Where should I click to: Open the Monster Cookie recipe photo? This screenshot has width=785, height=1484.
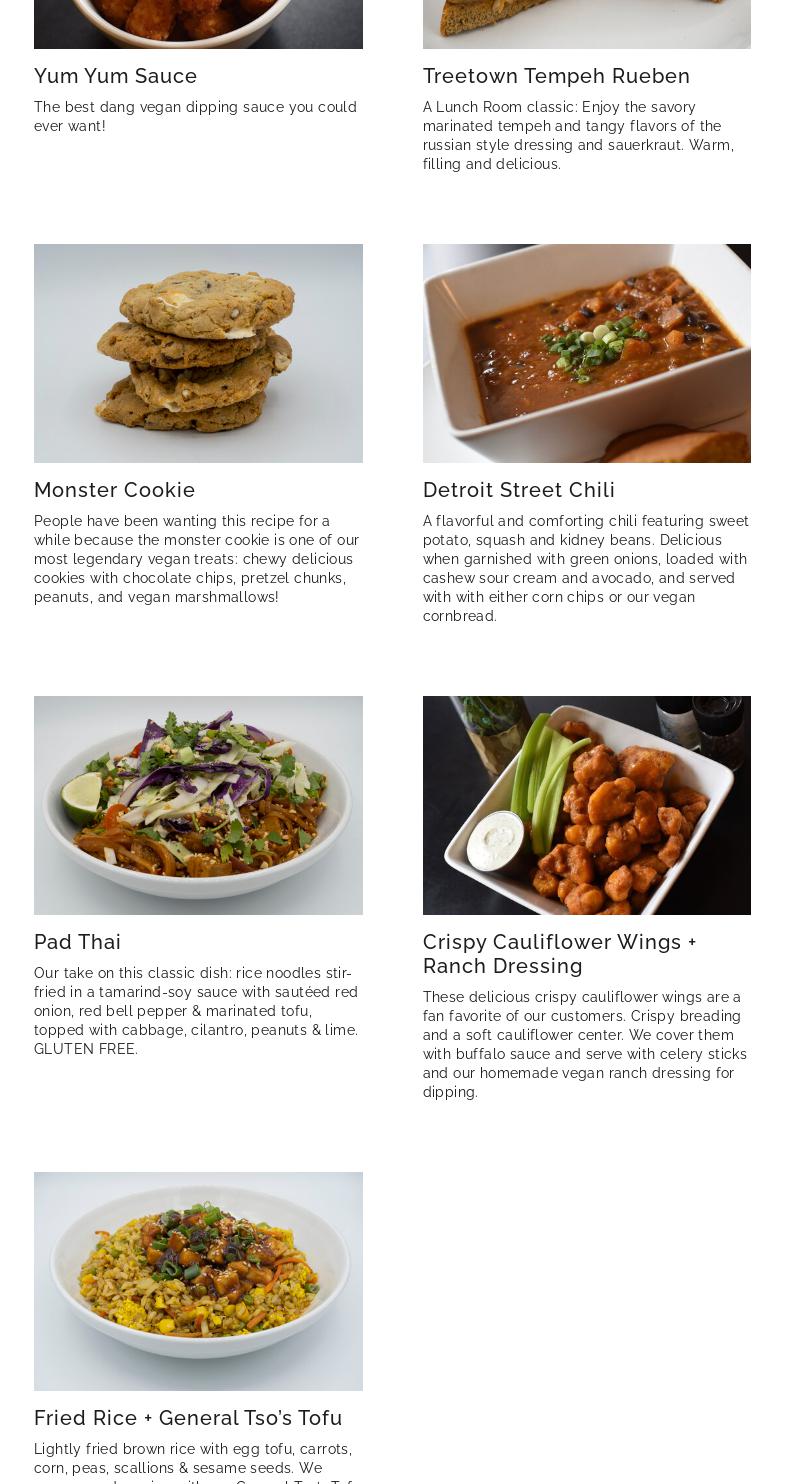click(x=198, y=353)
